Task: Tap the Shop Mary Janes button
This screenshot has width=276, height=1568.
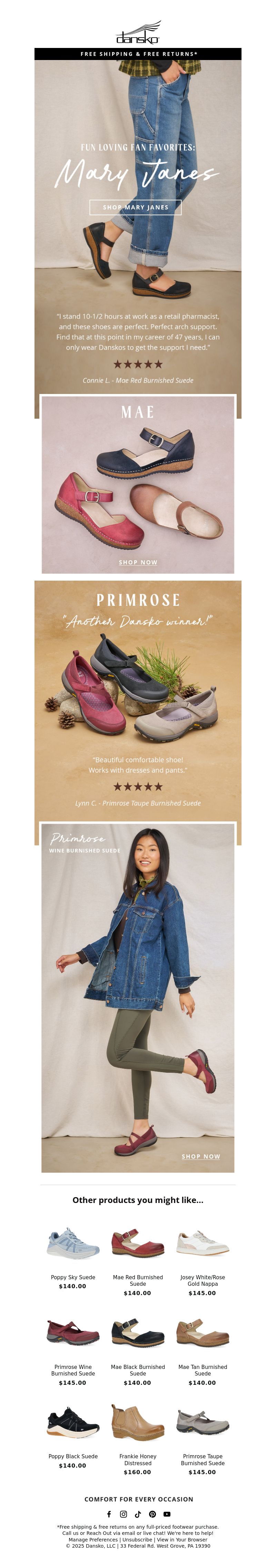Action: tap(135, 207)
